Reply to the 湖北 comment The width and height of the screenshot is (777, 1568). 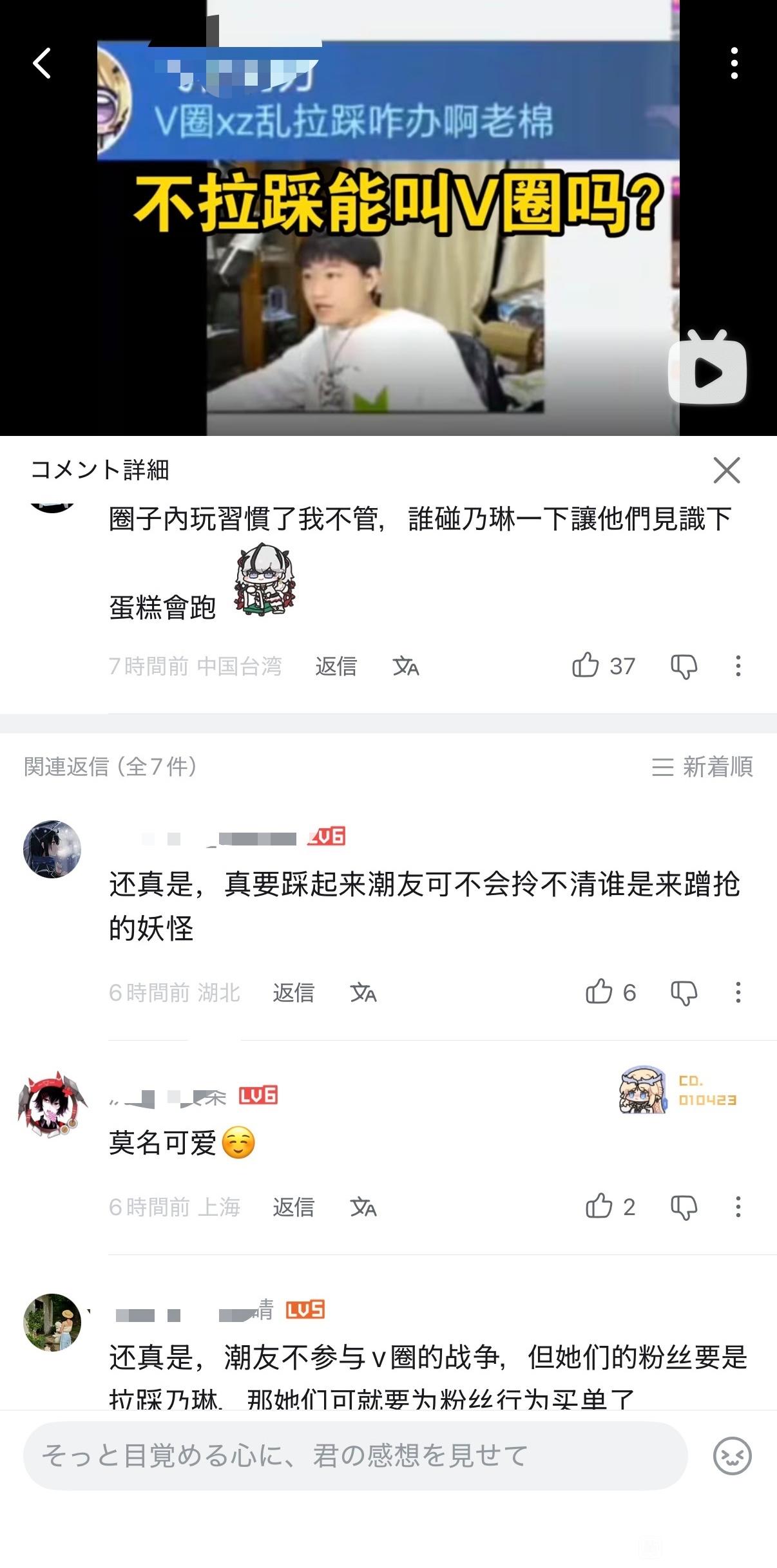(x=293, y=992)
